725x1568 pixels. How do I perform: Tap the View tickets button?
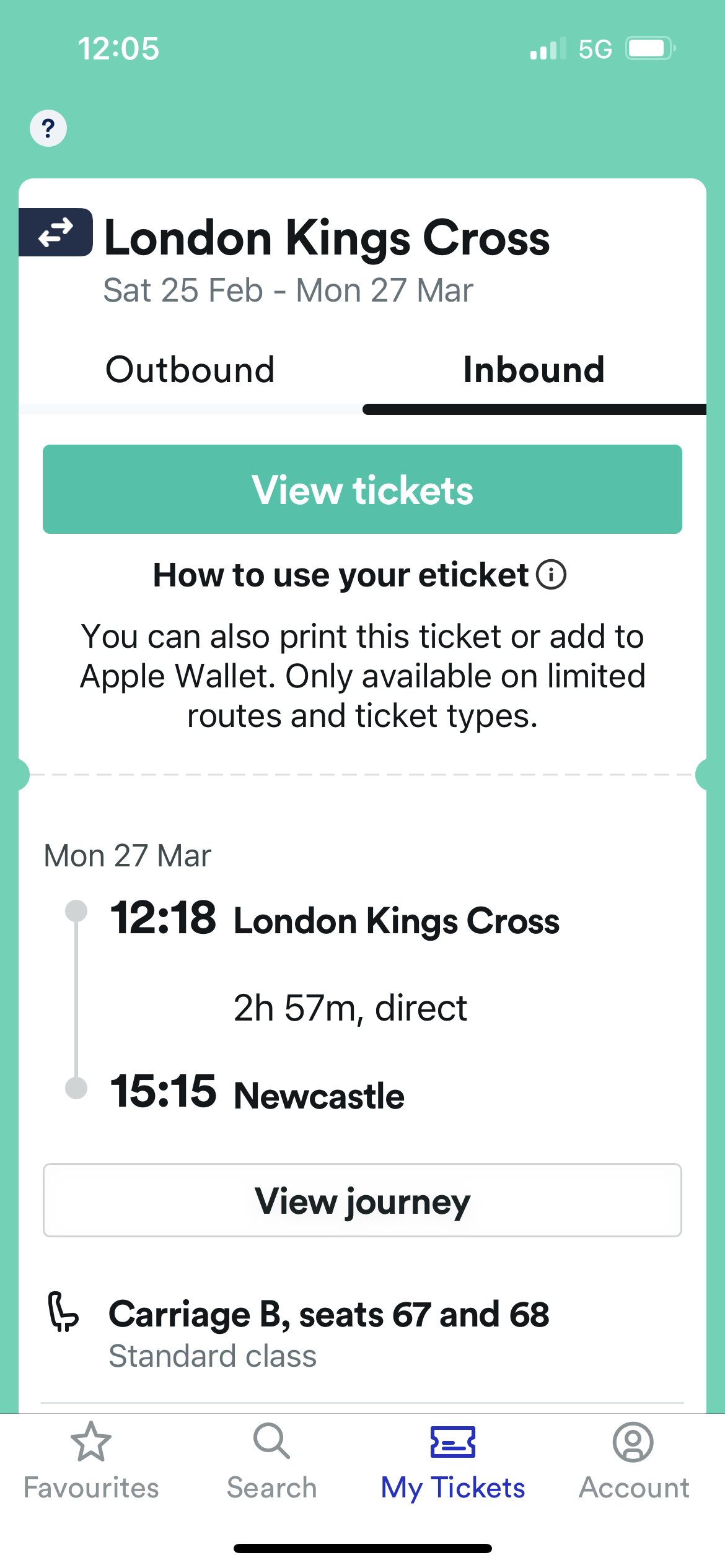click(x=362, y=489)
